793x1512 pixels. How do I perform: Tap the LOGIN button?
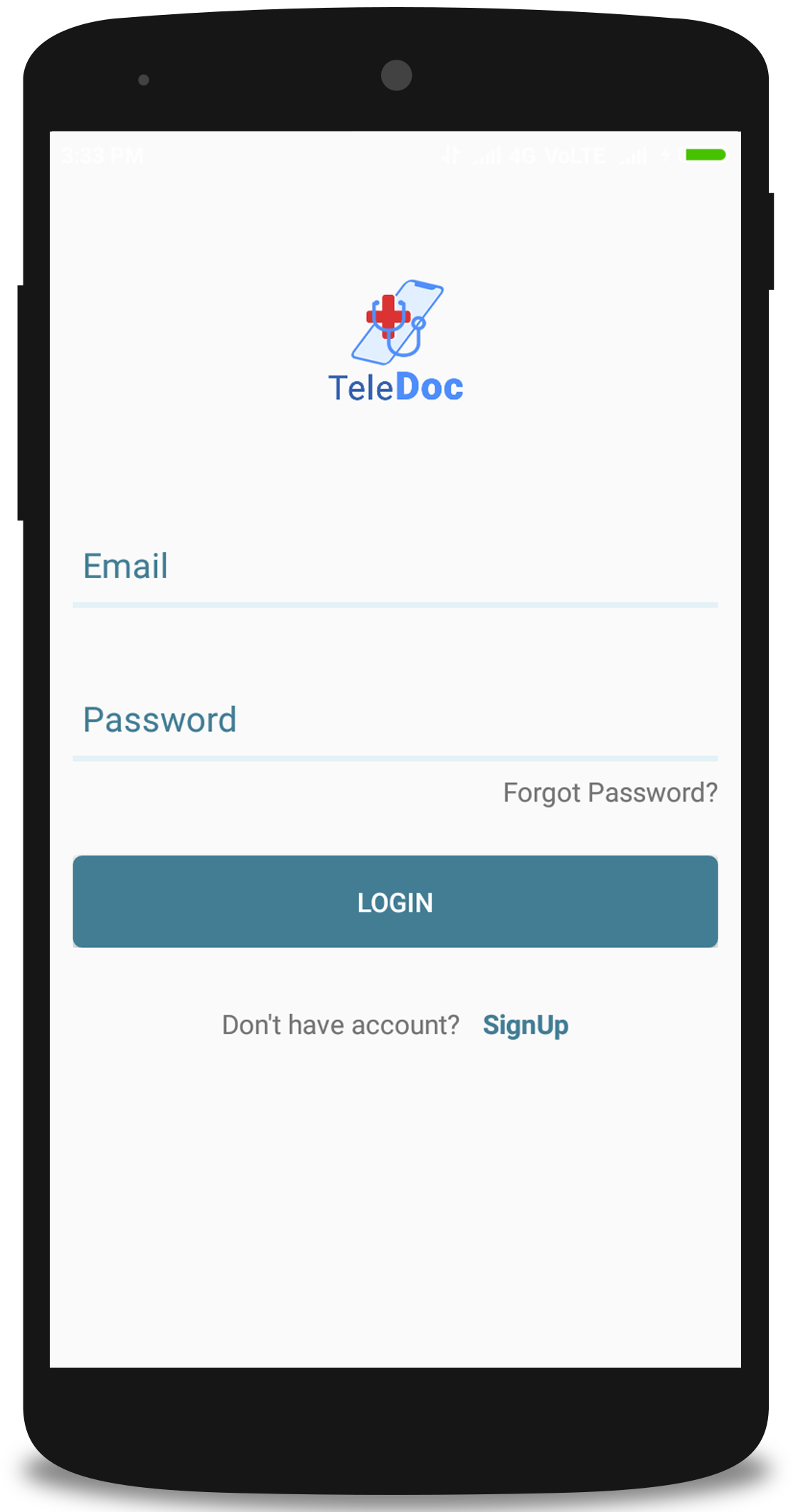click(395, 902)
